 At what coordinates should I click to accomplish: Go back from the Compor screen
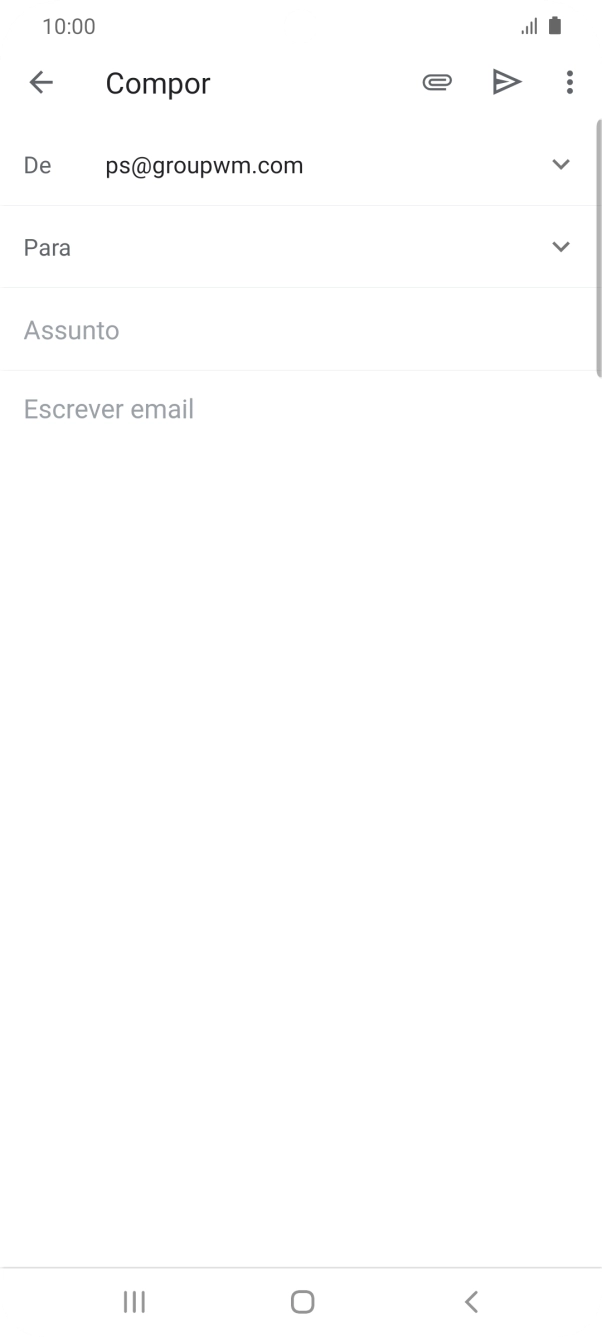coord(41,83)
